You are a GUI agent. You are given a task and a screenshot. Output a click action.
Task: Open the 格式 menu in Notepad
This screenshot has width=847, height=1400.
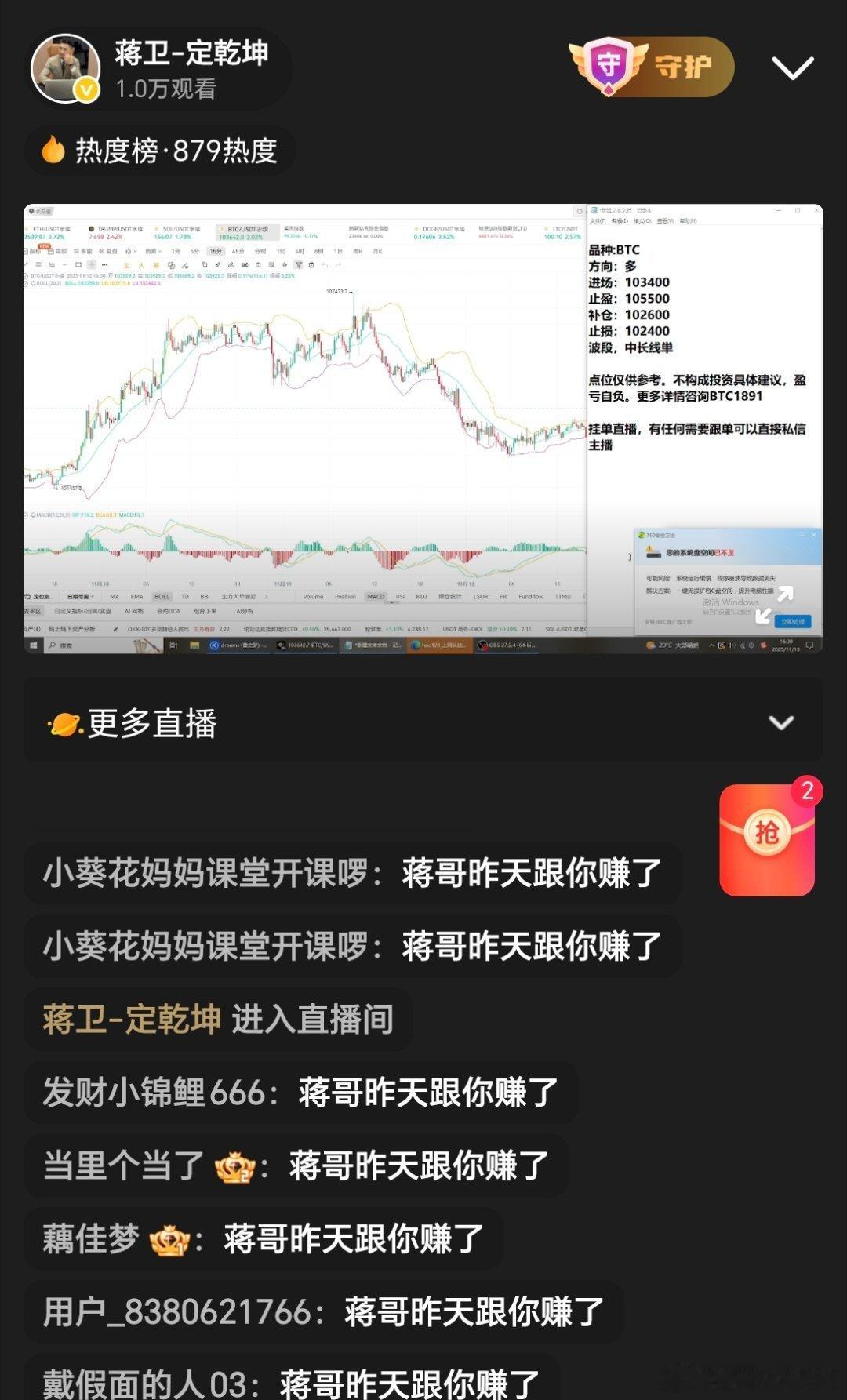(642, 220)
